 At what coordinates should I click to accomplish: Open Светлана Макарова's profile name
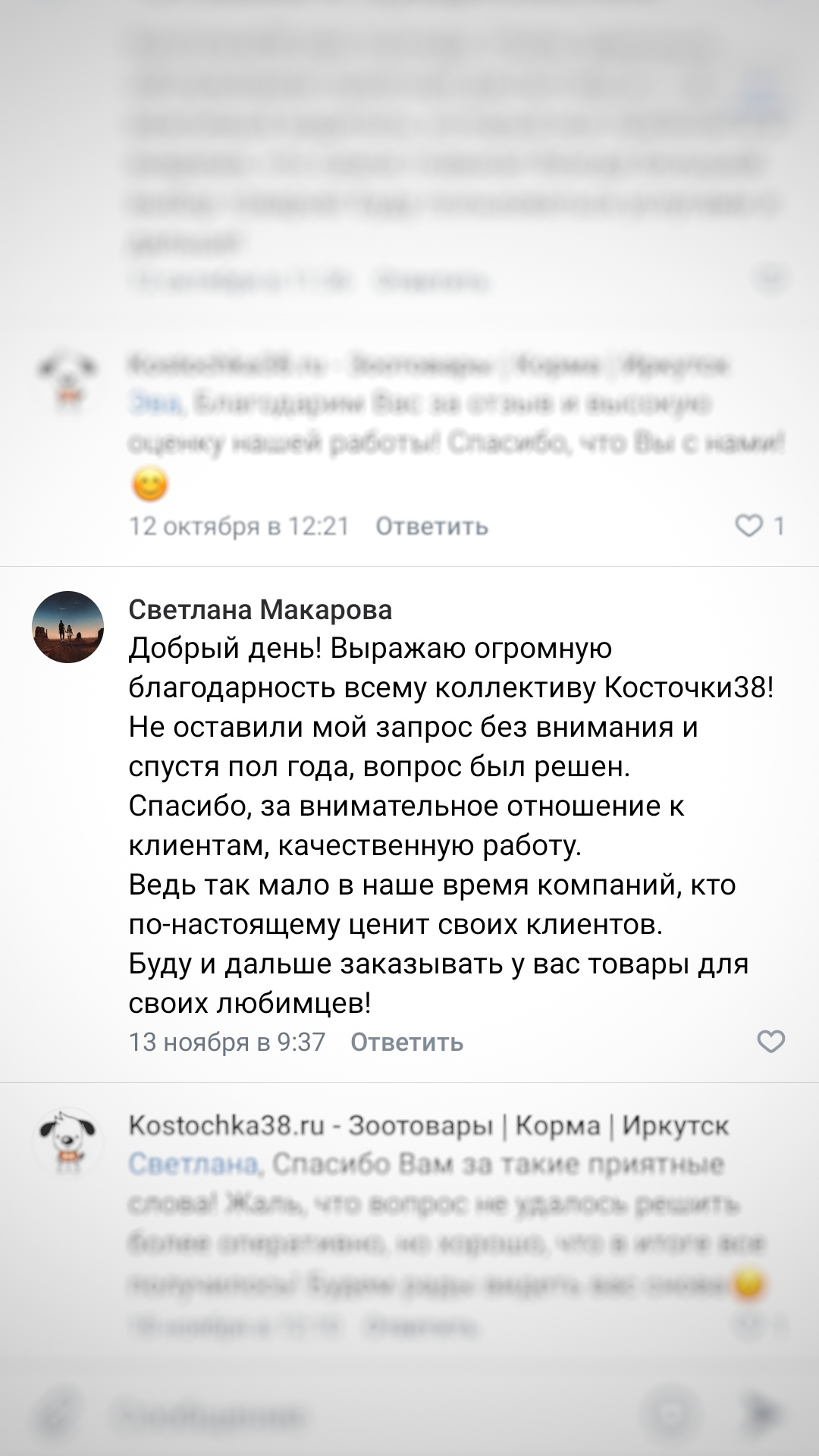(x=260, y=609)
